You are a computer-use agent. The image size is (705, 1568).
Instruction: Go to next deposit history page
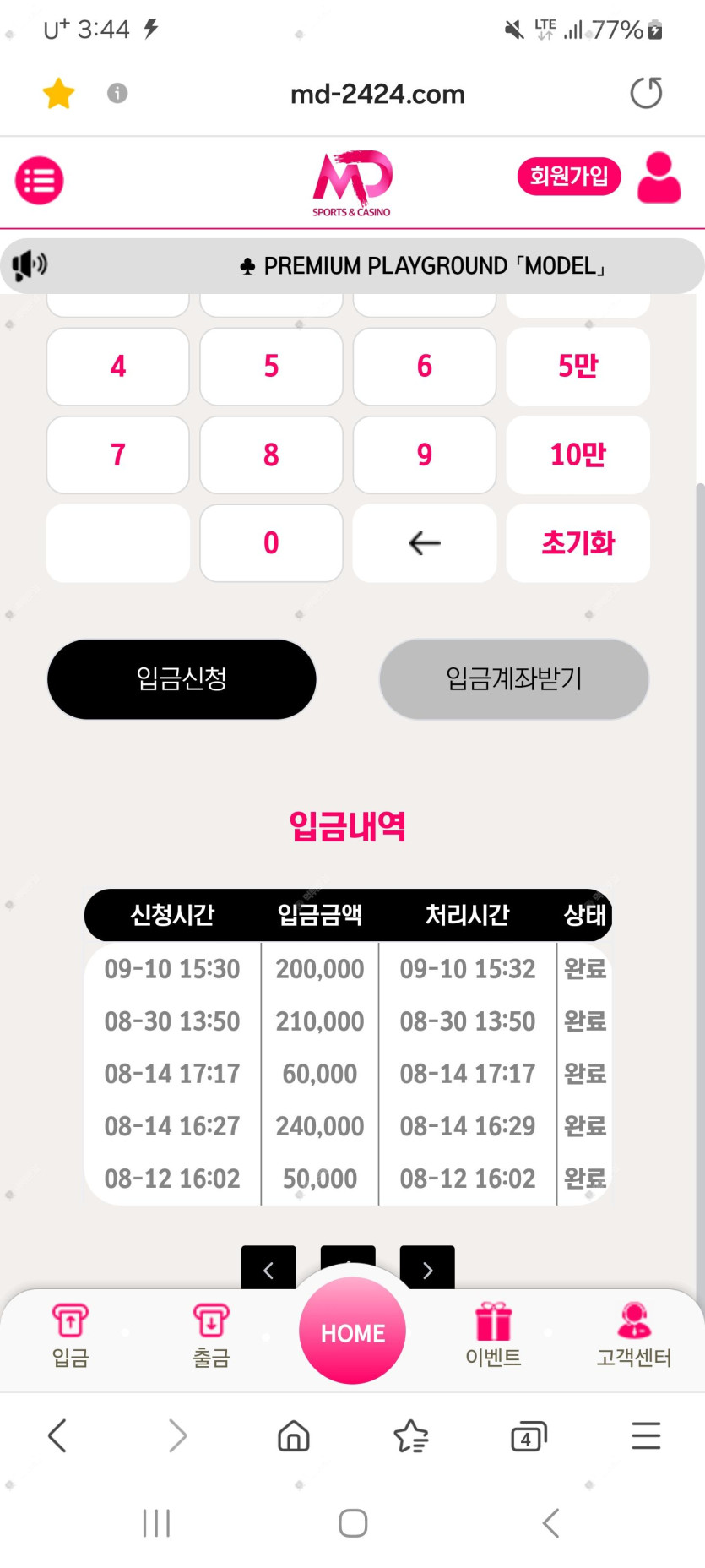(x=427, y=1268)
